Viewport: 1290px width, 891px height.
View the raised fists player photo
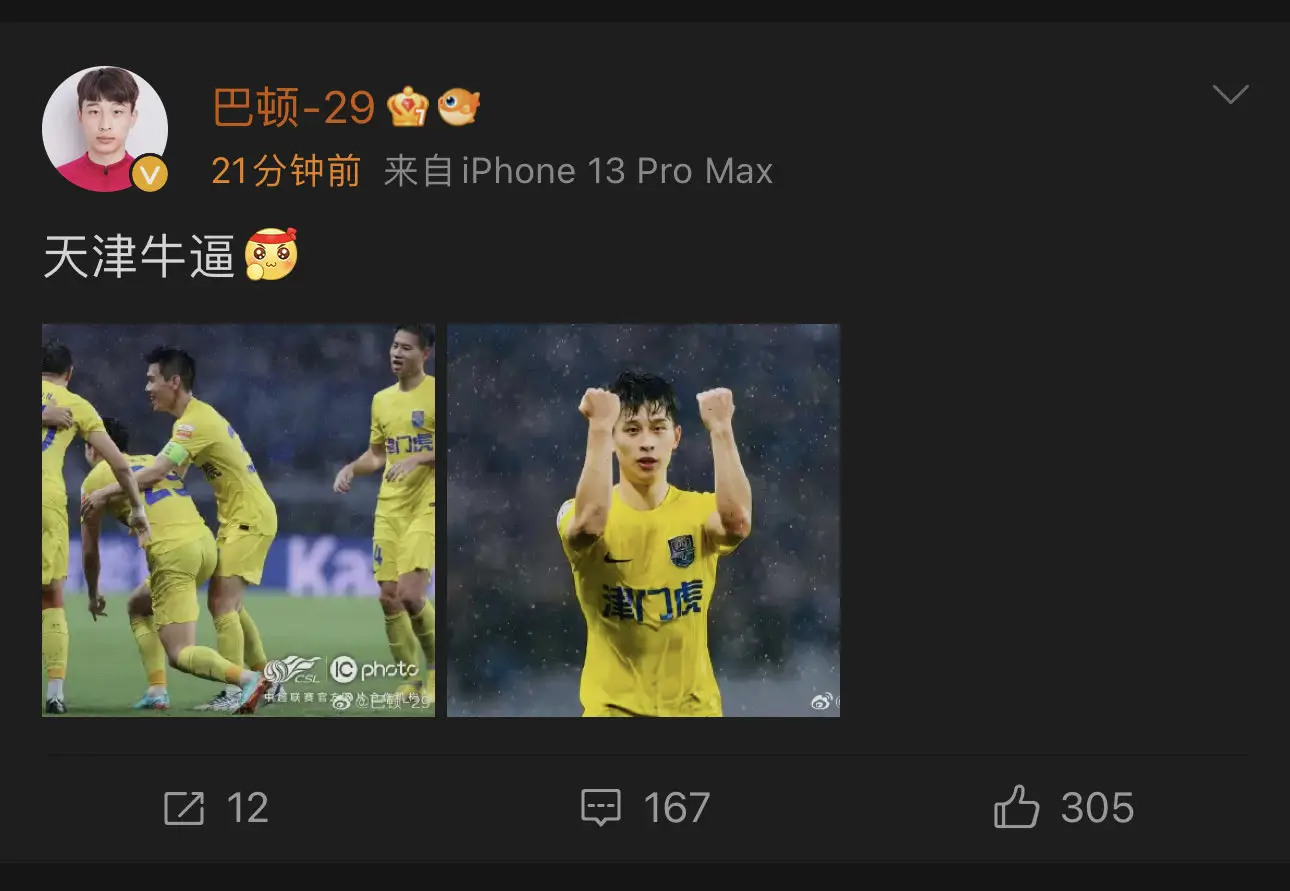click(643, 520)
